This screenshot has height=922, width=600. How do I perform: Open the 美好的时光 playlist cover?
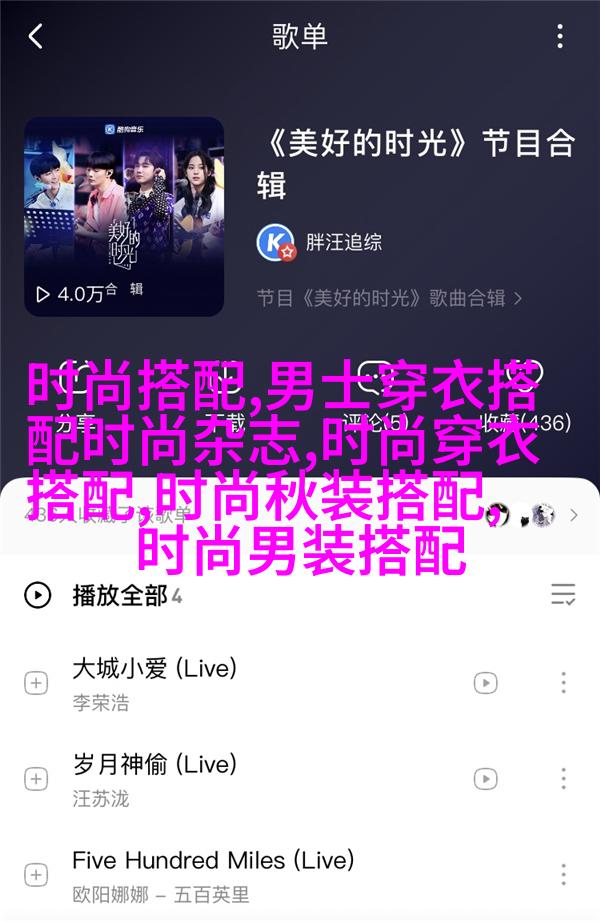click(124, 217)
